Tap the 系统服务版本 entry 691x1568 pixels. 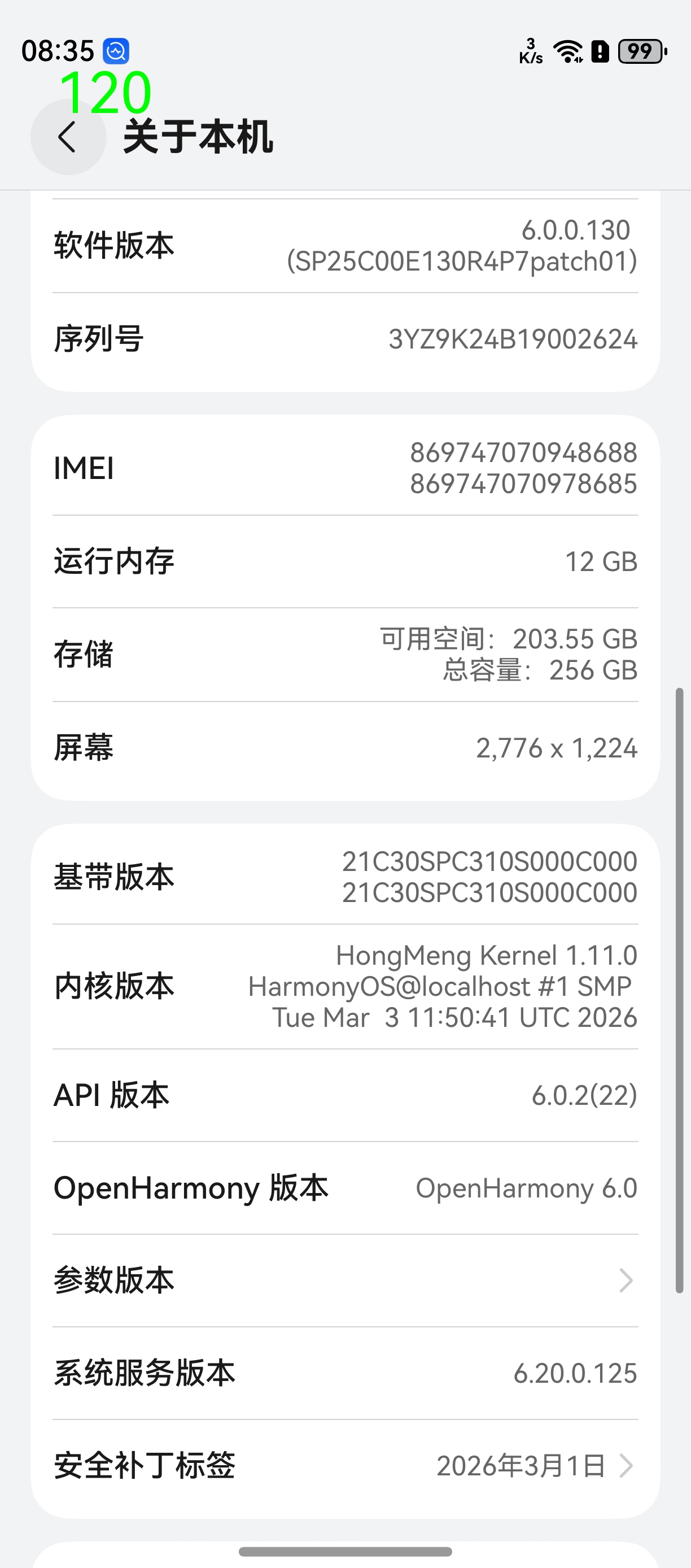coord(345,1373)
